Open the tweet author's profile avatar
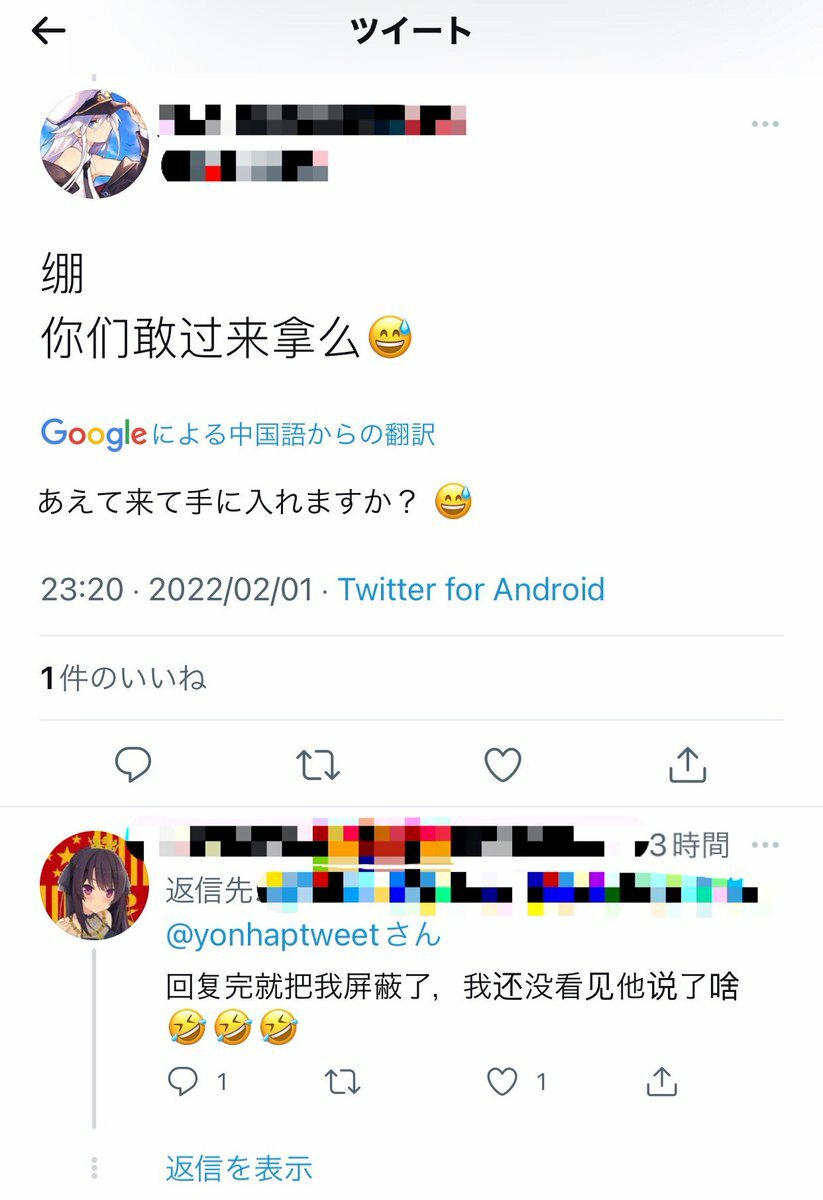The height and width of the screenshot is (1200, 823). pos(94,143)
